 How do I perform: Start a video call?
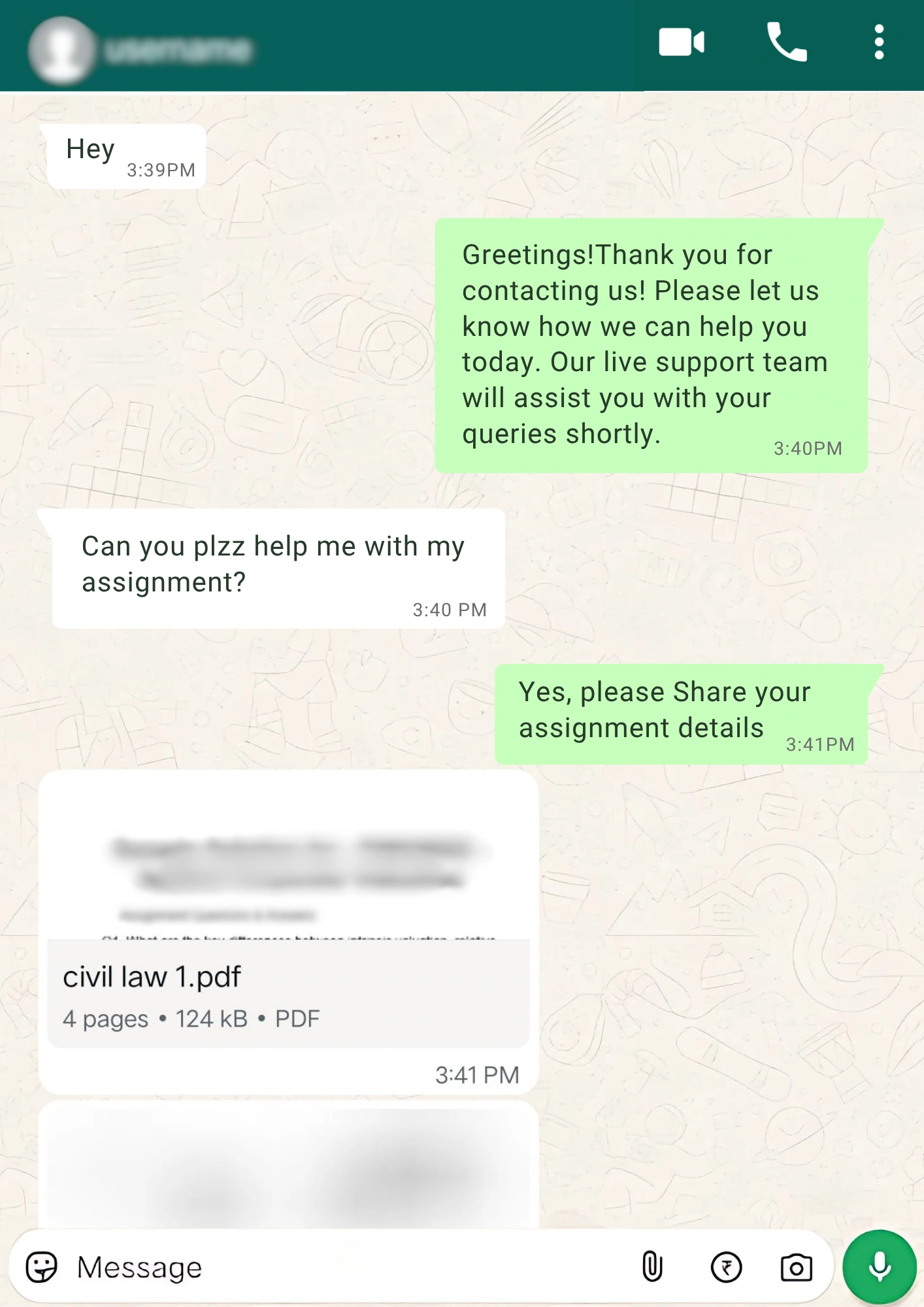(x=681, y=43)
